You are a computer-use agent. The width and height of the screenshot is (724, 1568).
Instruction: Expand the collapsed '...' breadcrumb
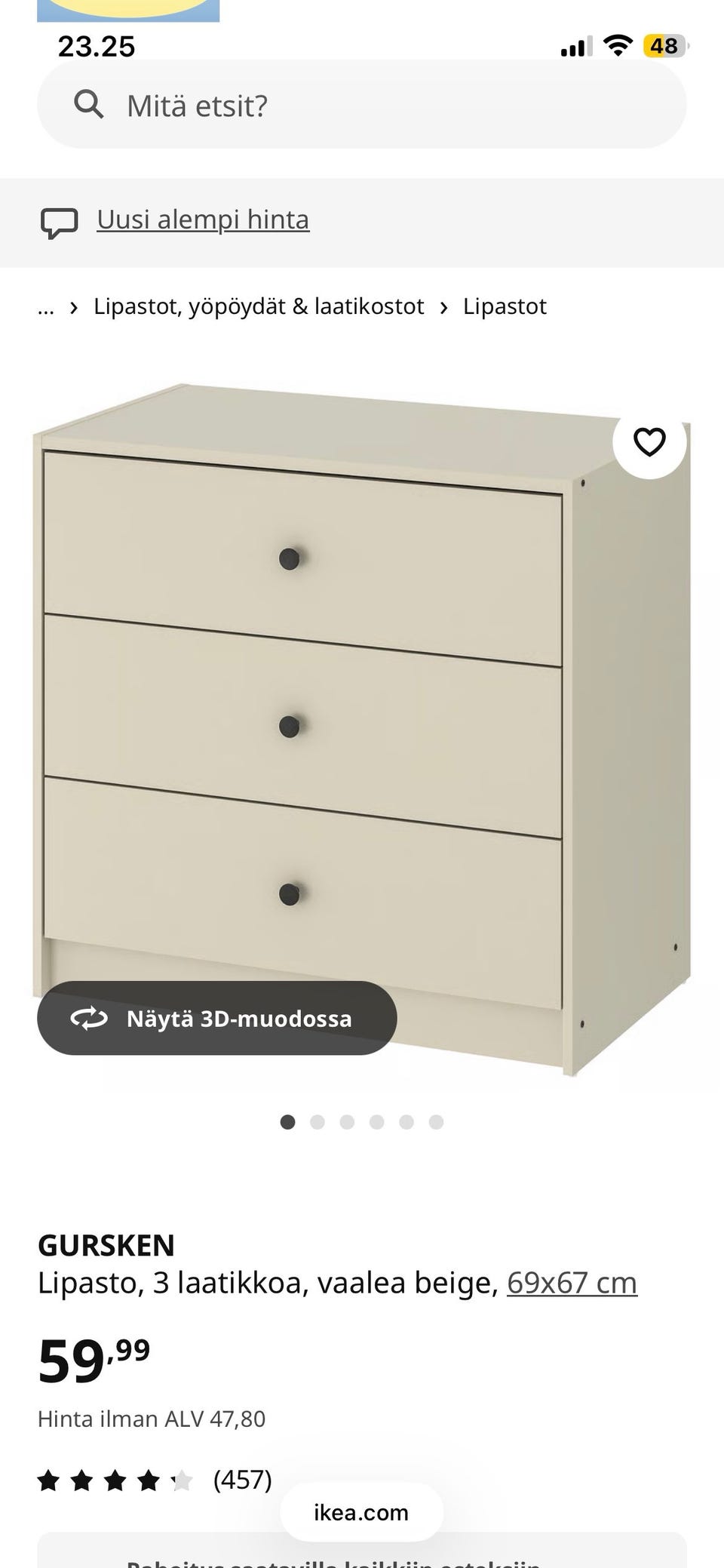pos(46,306)
